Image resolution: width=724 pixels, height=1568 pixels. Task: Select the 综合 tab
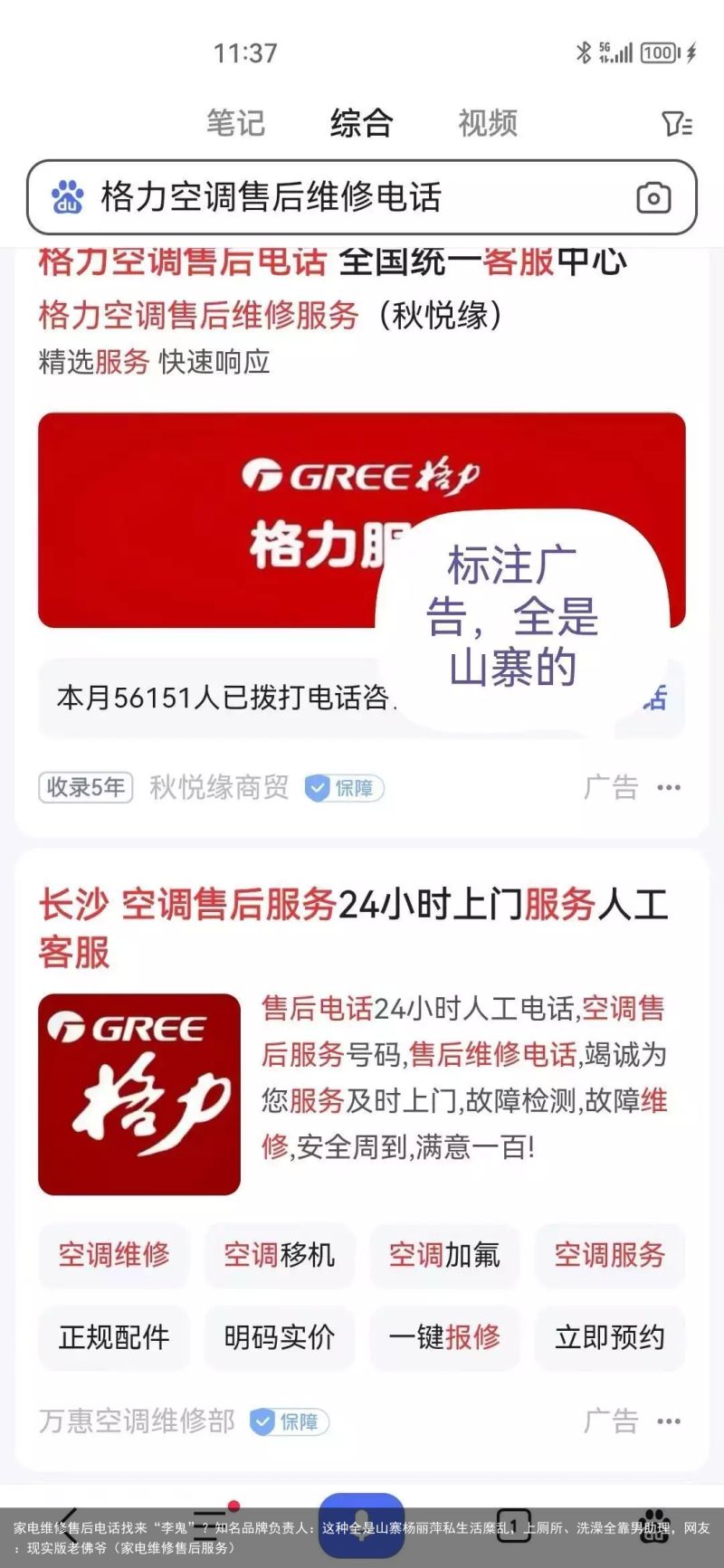(x=361, y=123)
